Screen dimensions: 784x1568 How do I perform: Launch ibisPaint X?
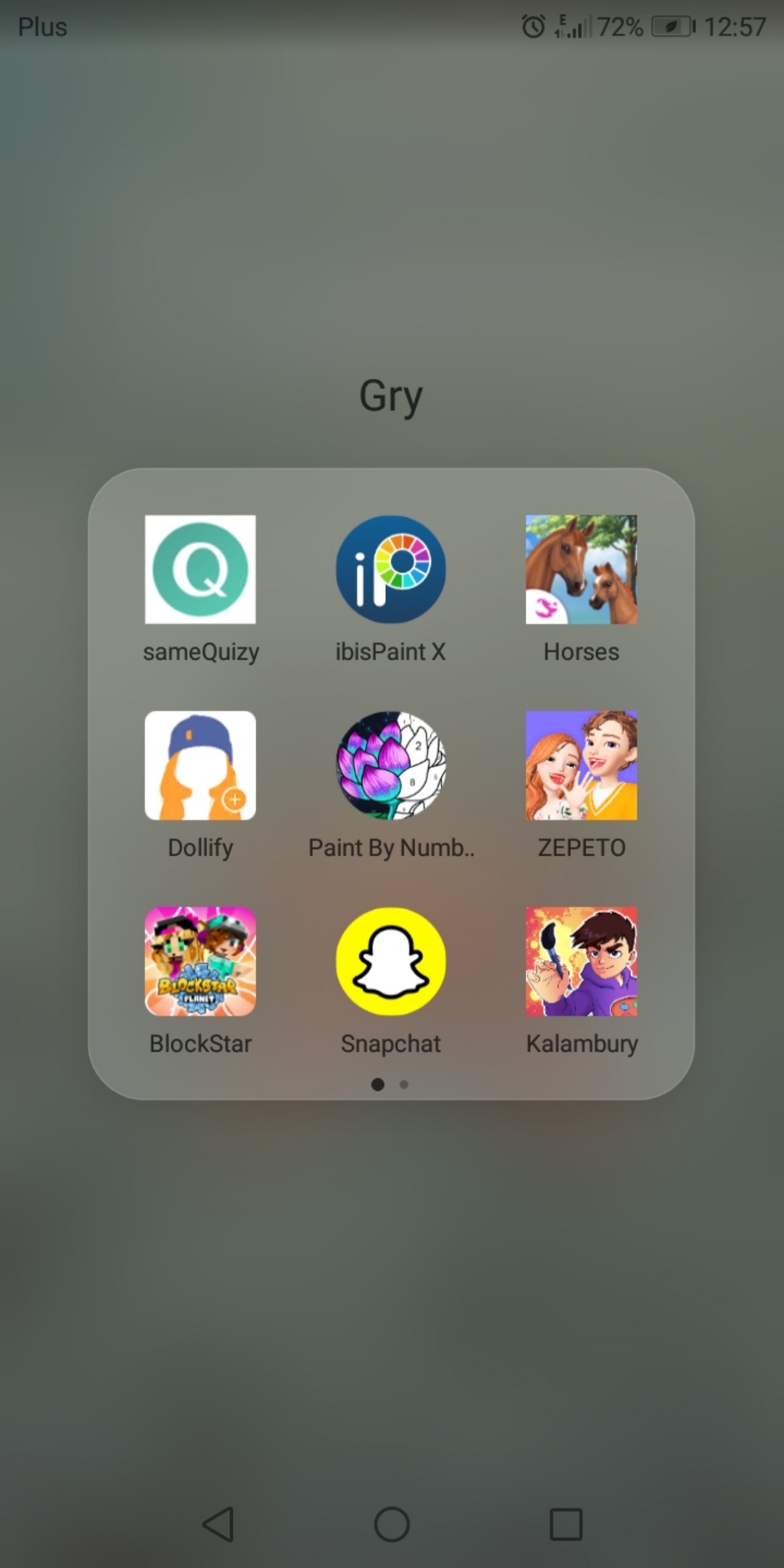tap(391, 570)
